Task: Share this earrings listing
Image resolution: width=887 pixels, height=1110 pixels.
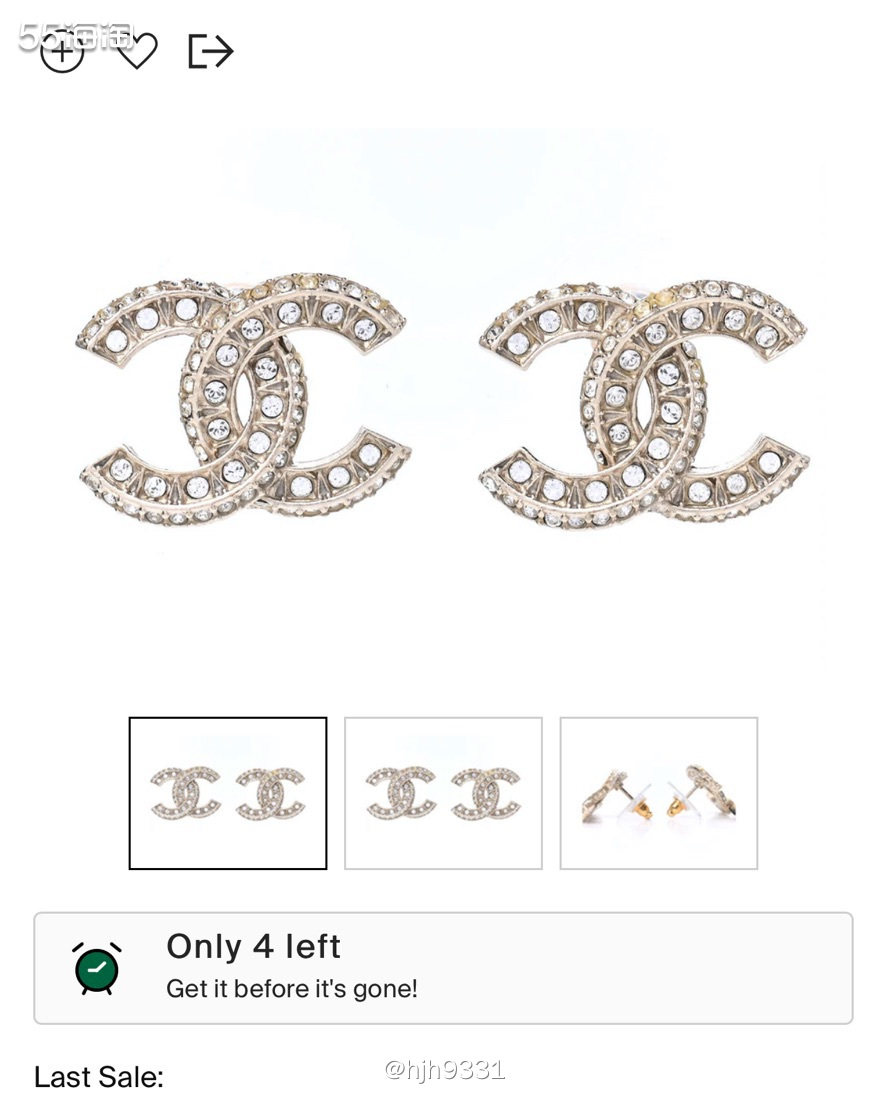Action: click(x=210, y=51)
